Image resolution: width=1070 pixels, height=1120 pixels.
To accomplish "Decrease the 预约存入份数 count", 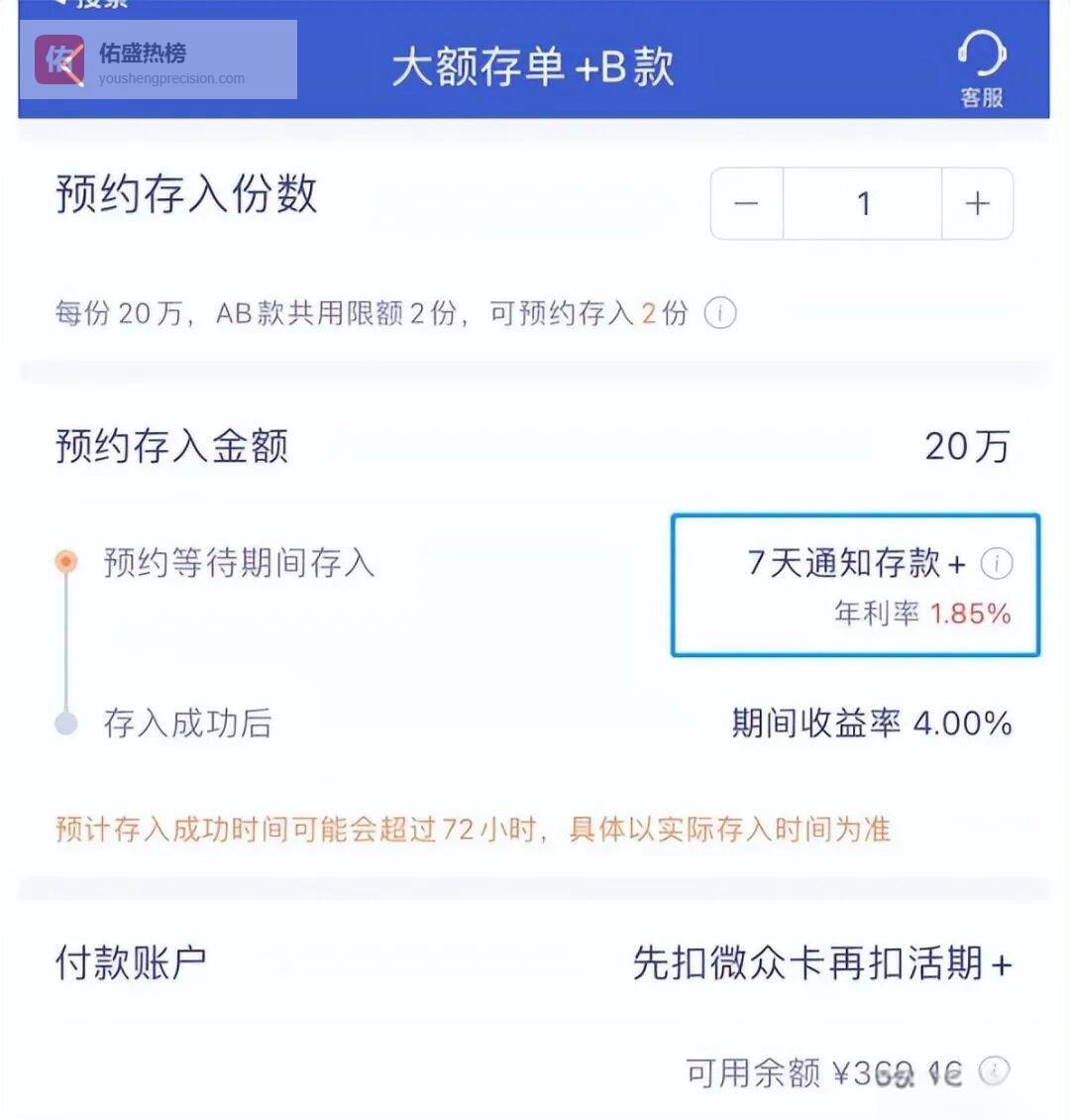I will click(x=746, y=204).
